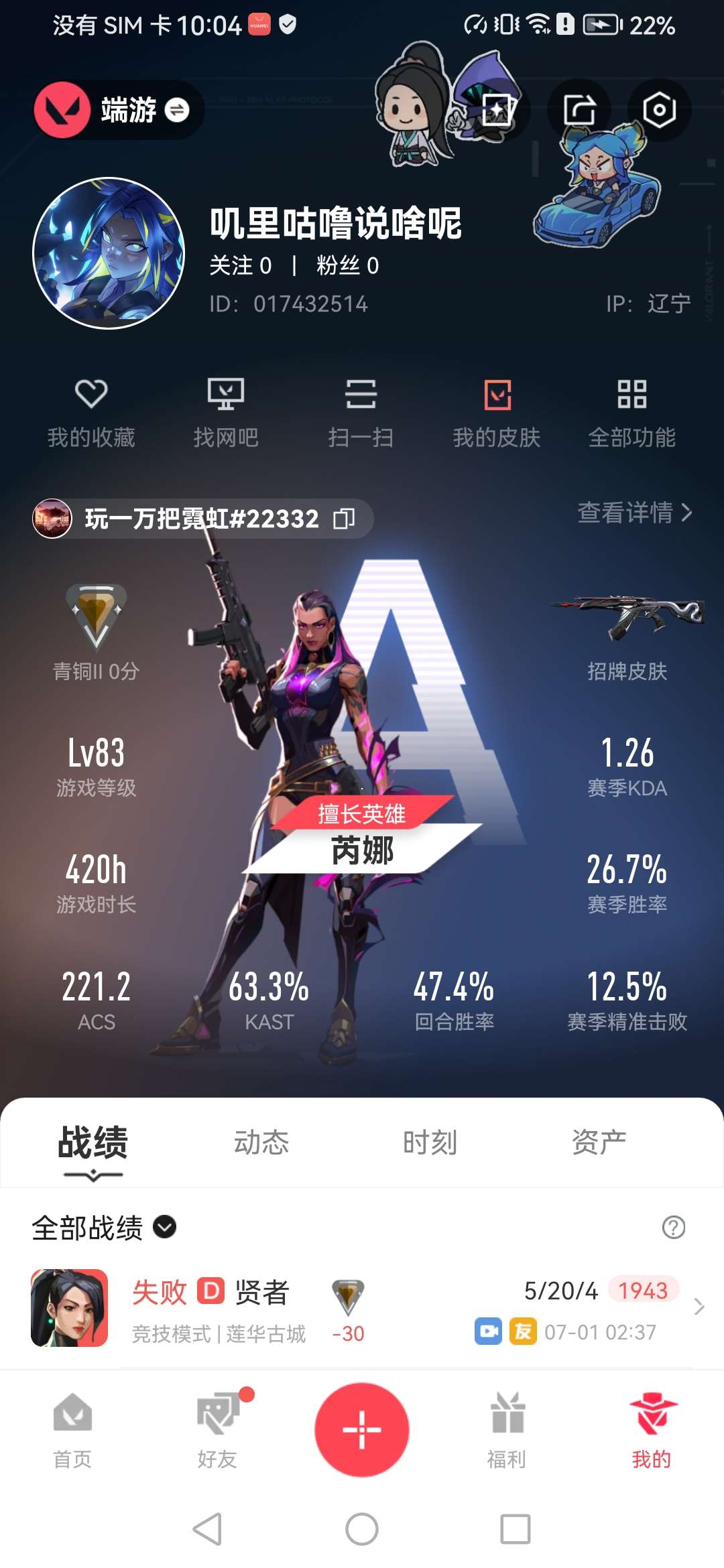Open settings hexagon icon
724x1568 pixels.
659,110
